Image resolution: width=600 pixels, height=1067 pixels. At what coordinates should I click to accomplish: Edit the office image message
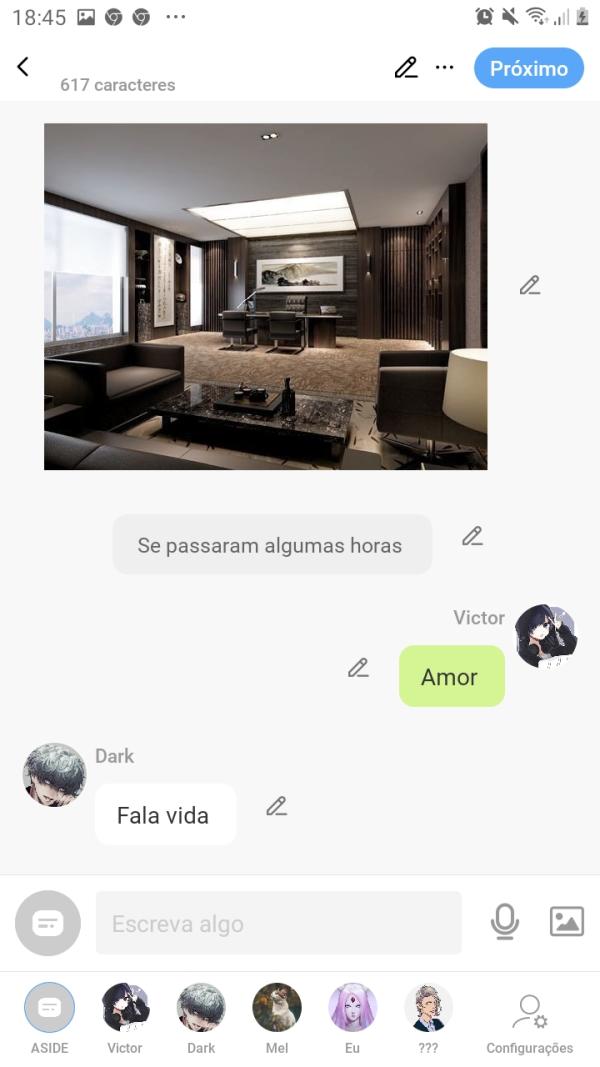530,285
